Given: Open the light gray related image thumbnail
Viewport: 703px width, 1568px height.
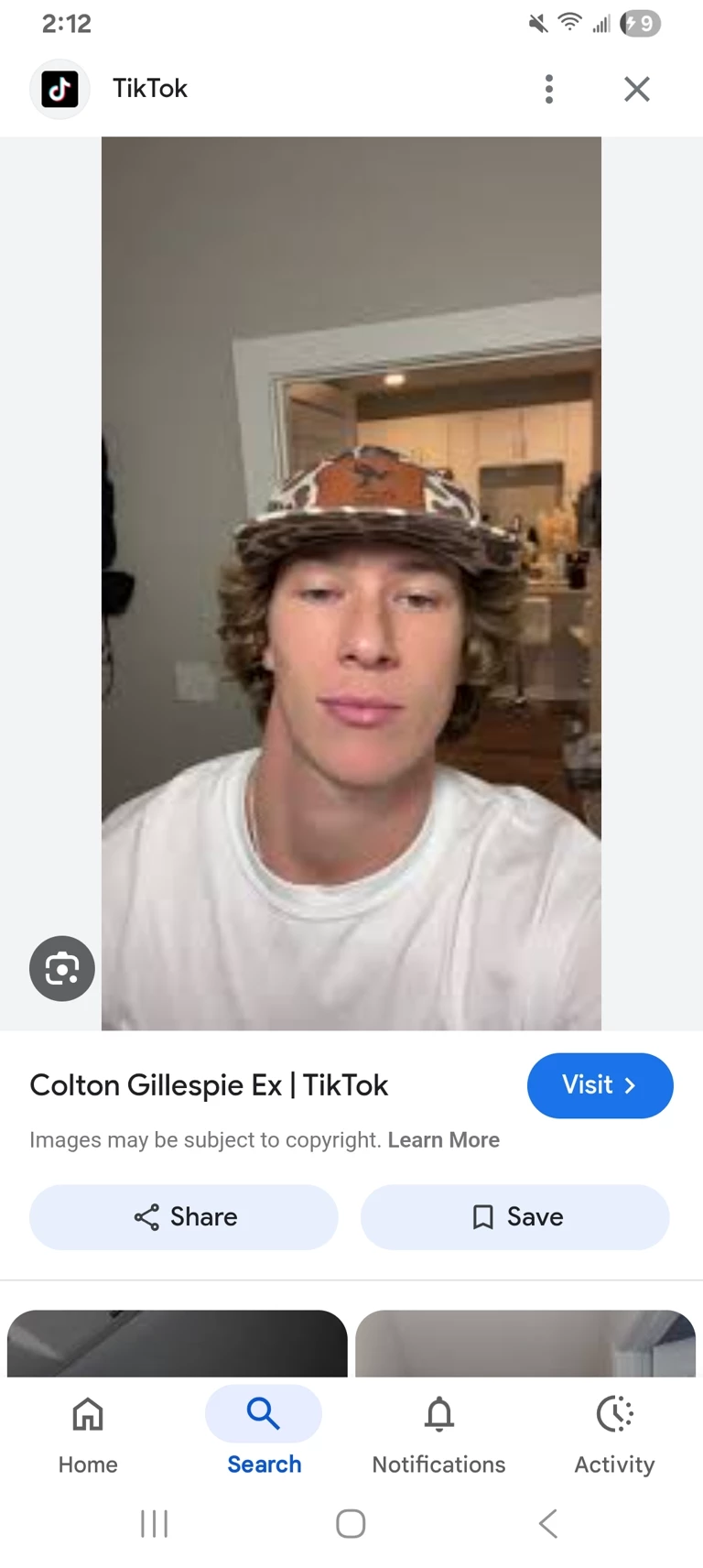Looking at the screenshot, I should (525, 1344).
